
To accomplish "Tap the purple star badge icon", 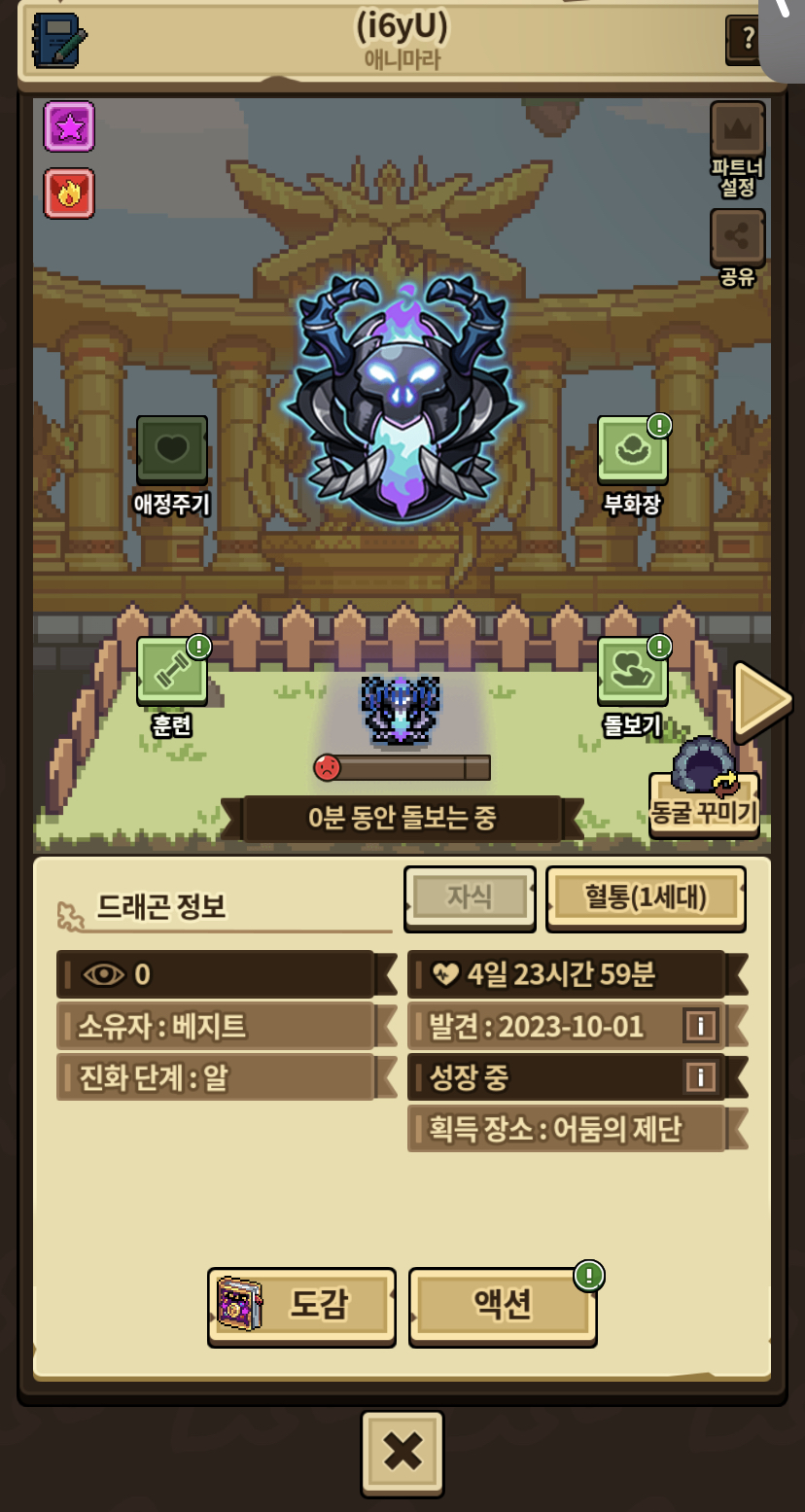I will tap(69, 126).
